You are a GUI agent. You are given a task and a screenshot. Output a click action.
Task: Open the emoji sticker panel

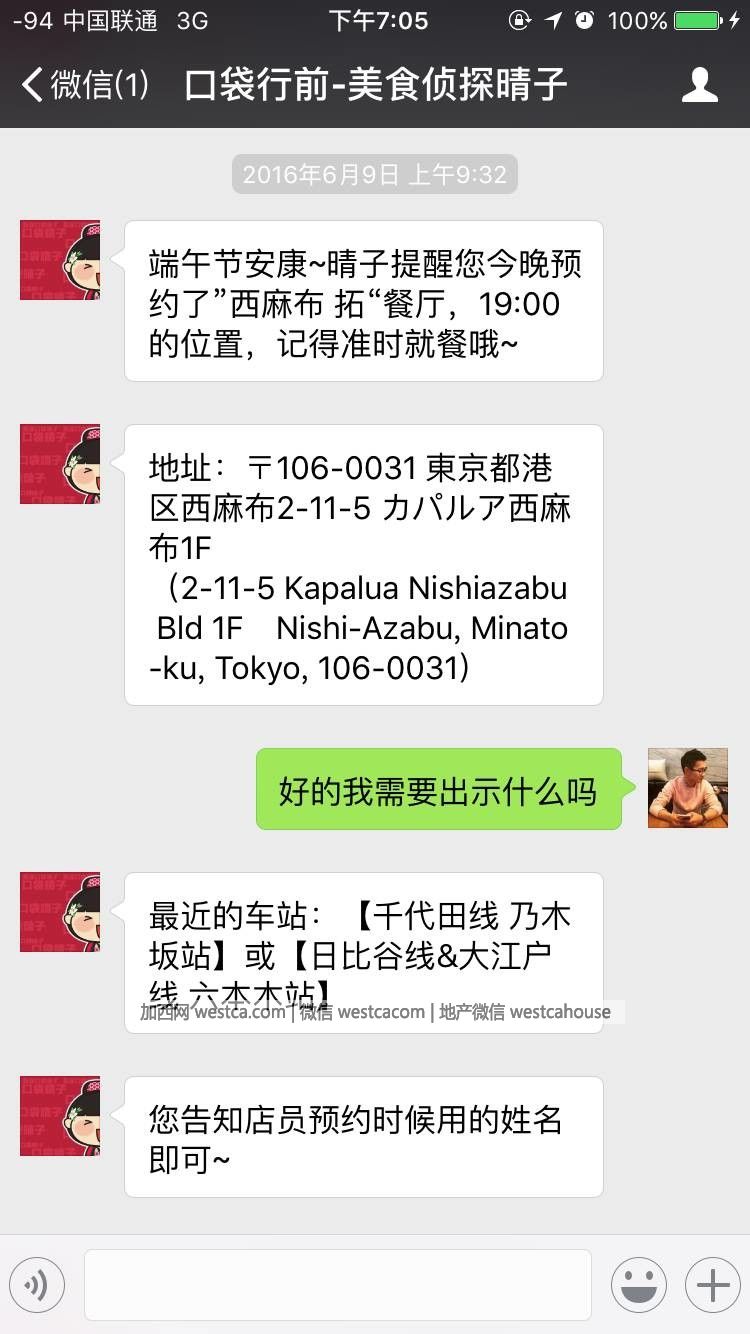tap(638, 1285)
